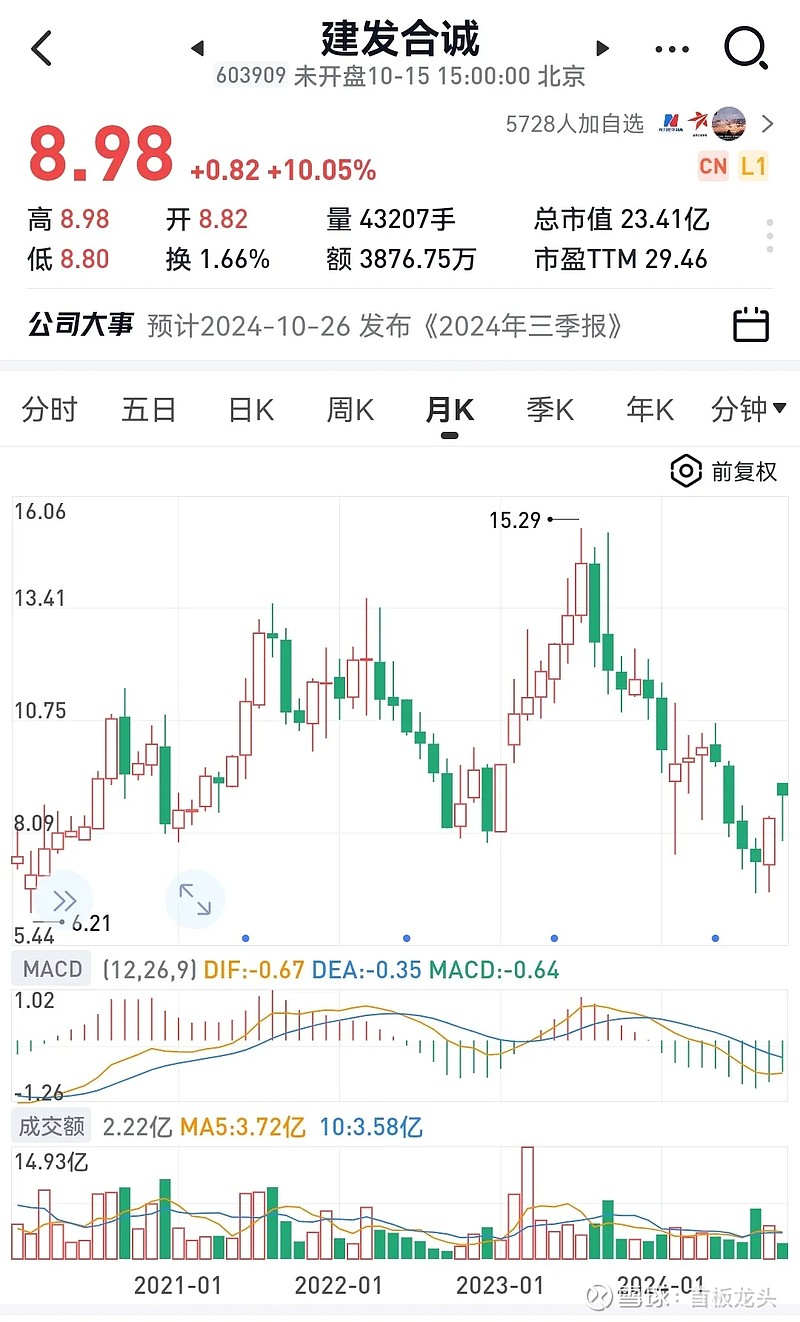Go back using the top-left arrow

click(x=42, y=47)
